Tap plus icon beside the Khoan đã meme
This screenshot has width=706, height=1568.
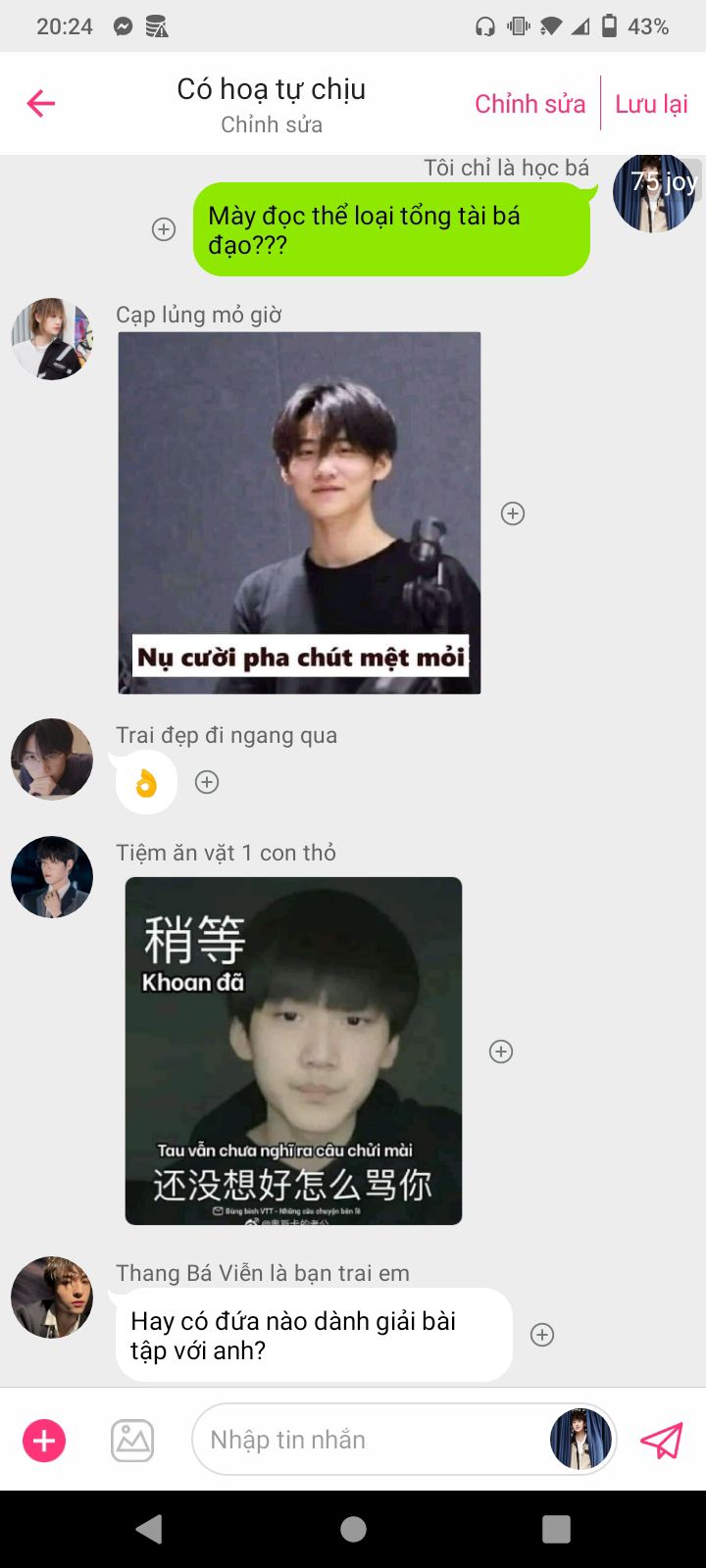[x=501, y=1052]
